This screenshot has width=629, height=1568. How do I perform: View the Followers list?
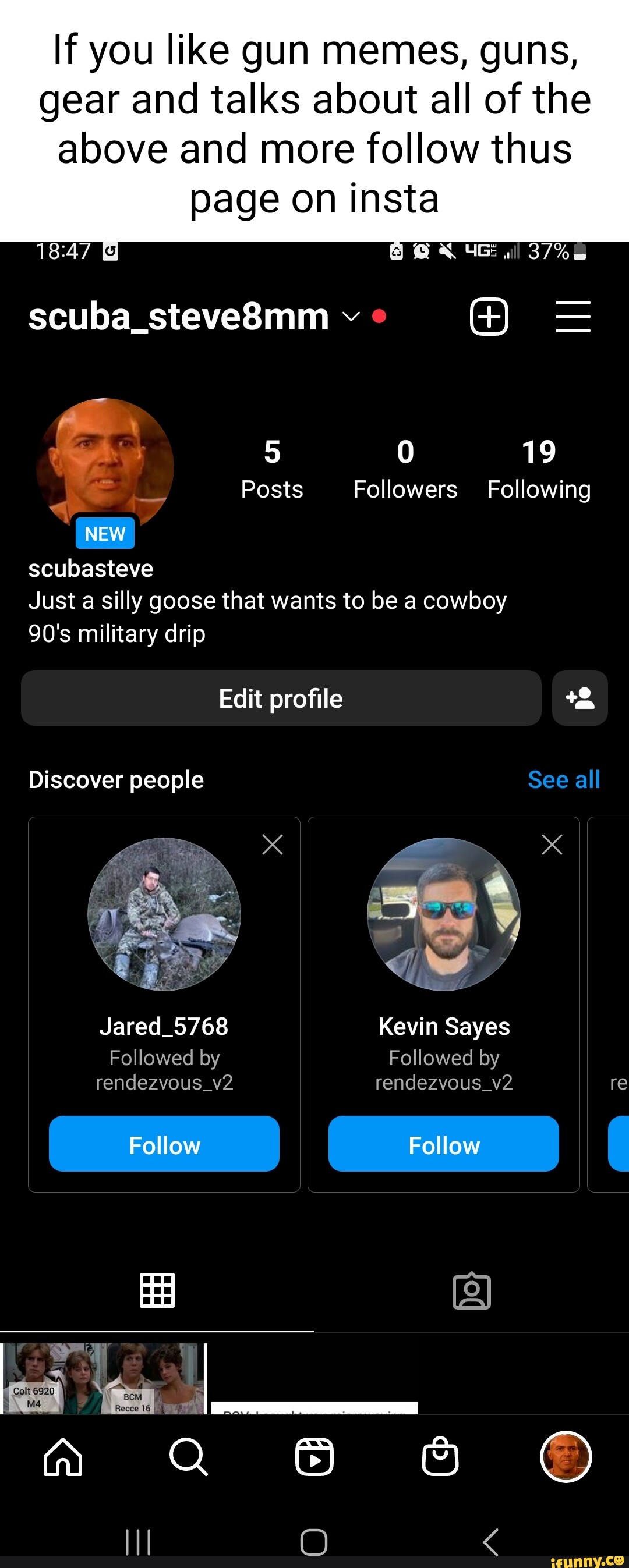[405, 469]
